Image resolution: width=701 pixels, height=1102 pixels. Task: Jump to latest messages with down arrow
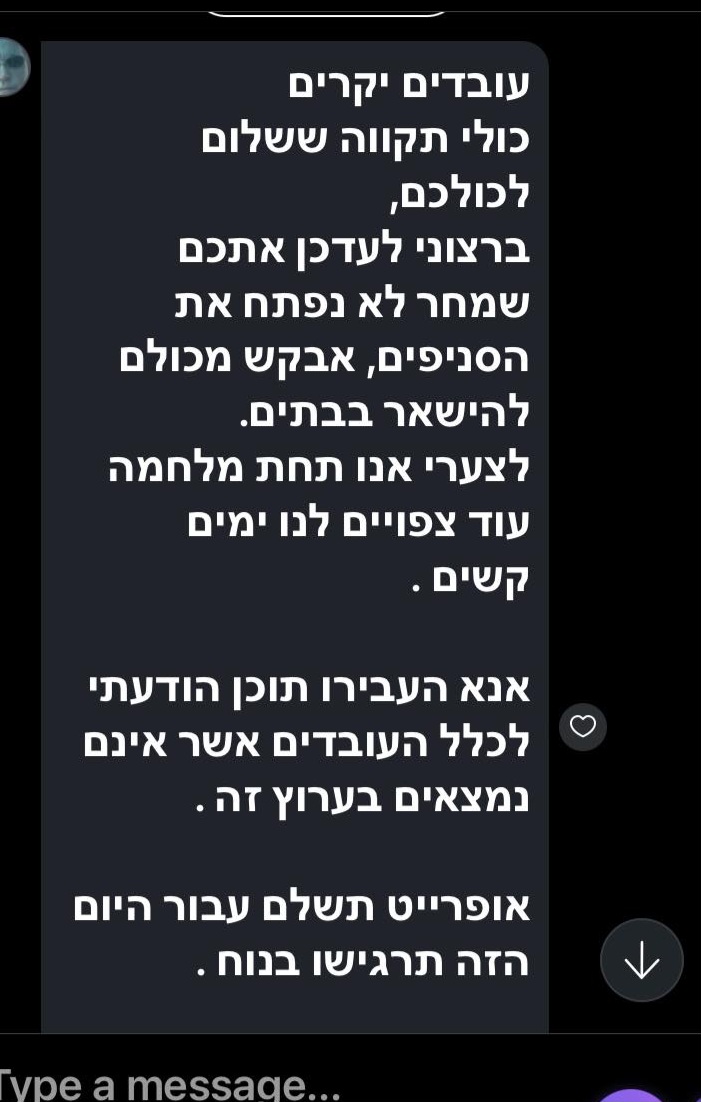tap(641, 960)
